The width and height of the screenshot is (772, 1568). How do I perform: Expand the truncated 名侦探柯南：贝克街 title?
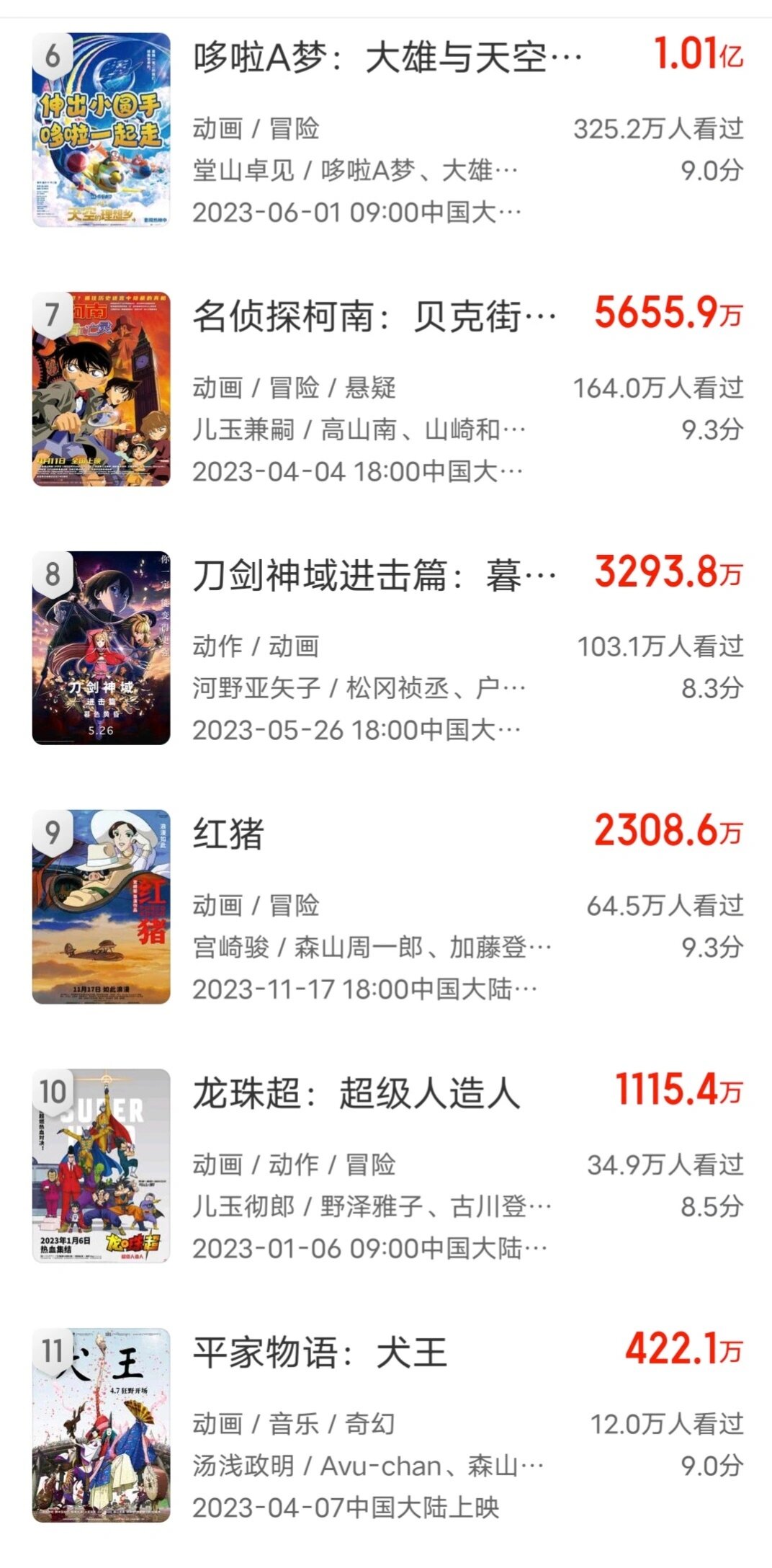(x=374, y=317)
